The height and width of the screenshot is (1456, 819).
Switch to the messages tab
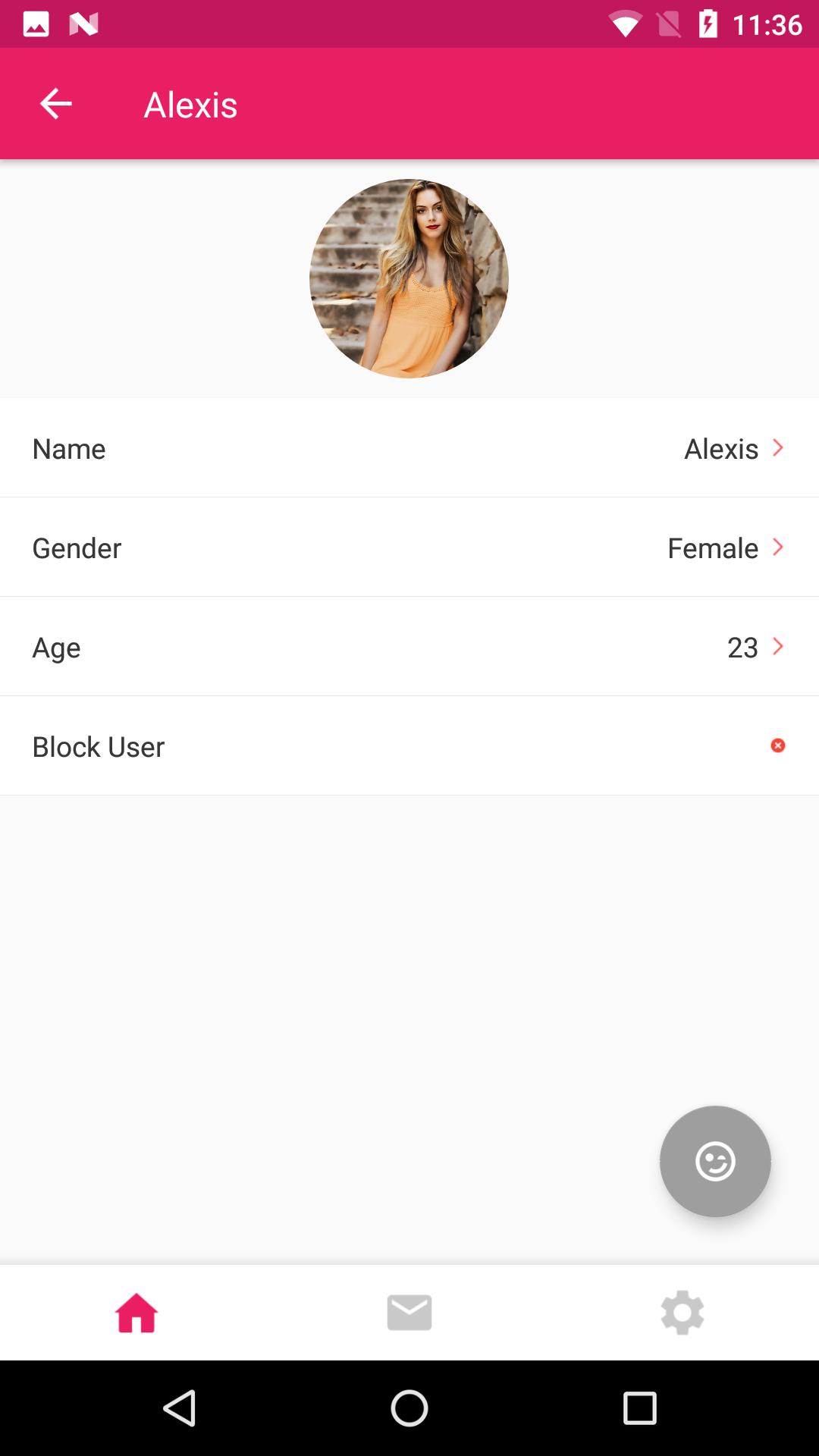pyautogui.click(x=409, y=1313)
